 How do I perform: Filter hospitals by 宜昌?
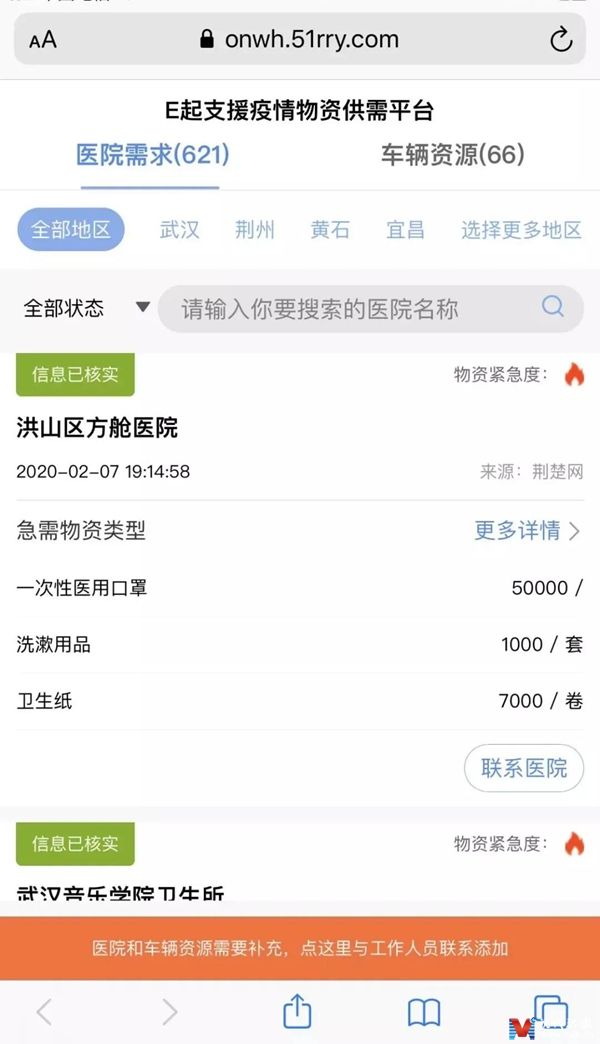(x=406, y=230)
